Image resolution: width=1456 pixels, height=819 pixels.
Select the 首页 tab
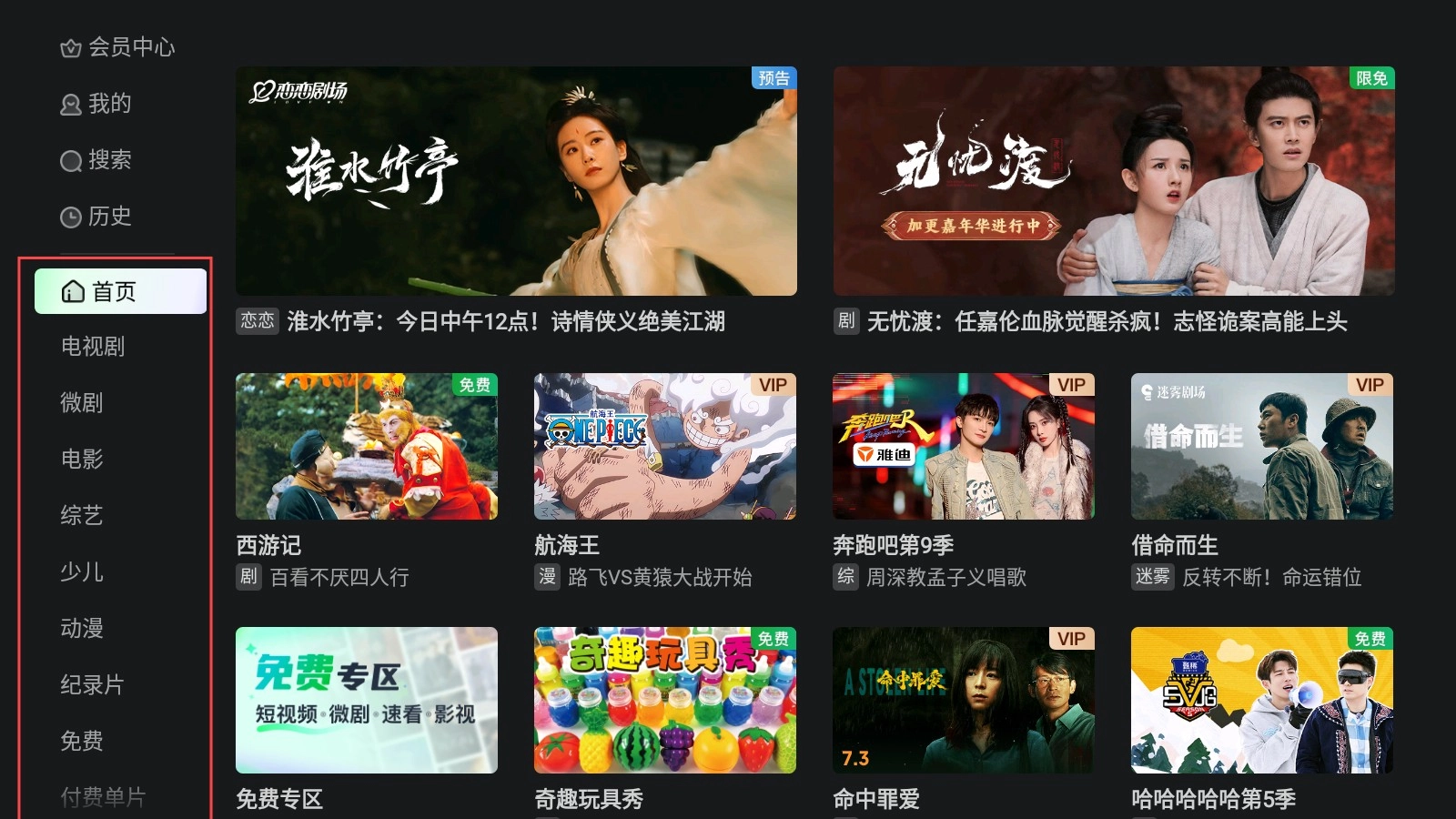point(120,291)
